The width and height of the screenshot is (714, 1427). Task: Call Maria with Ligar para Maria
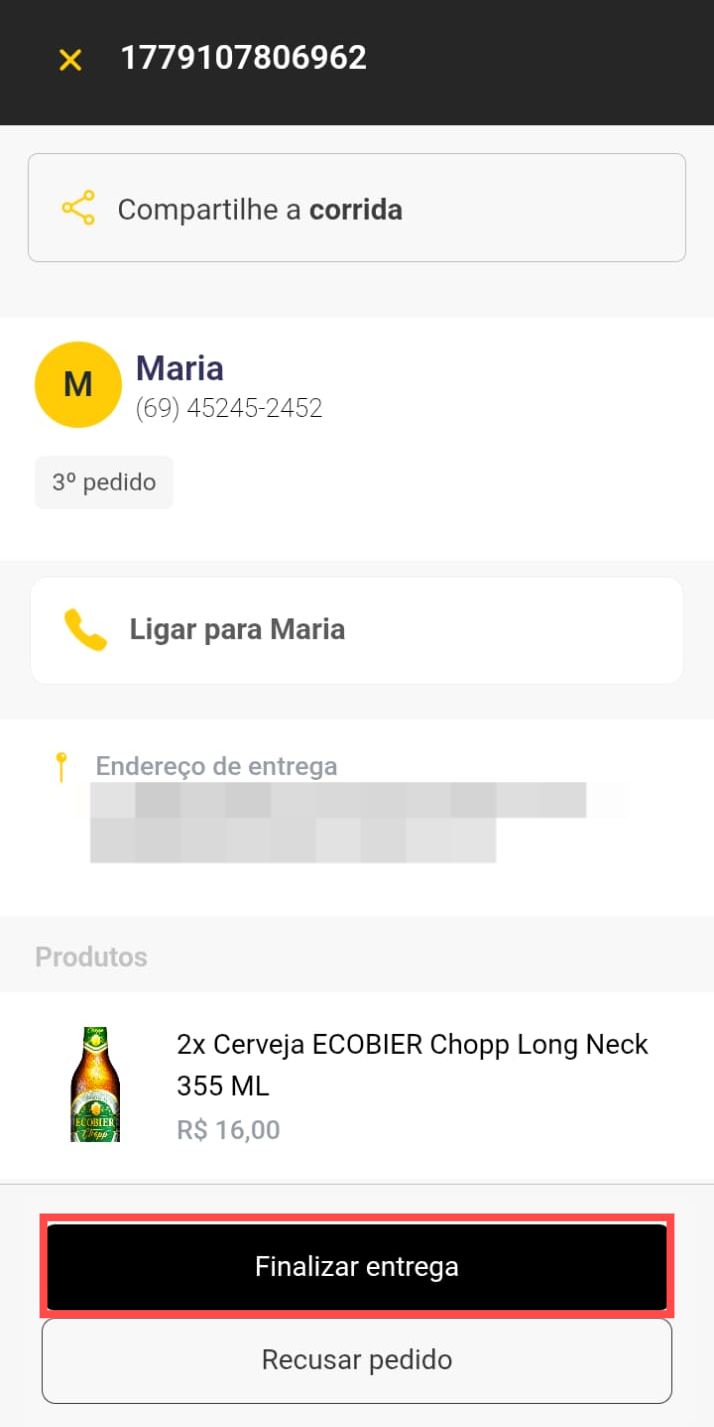coord(356,630)
